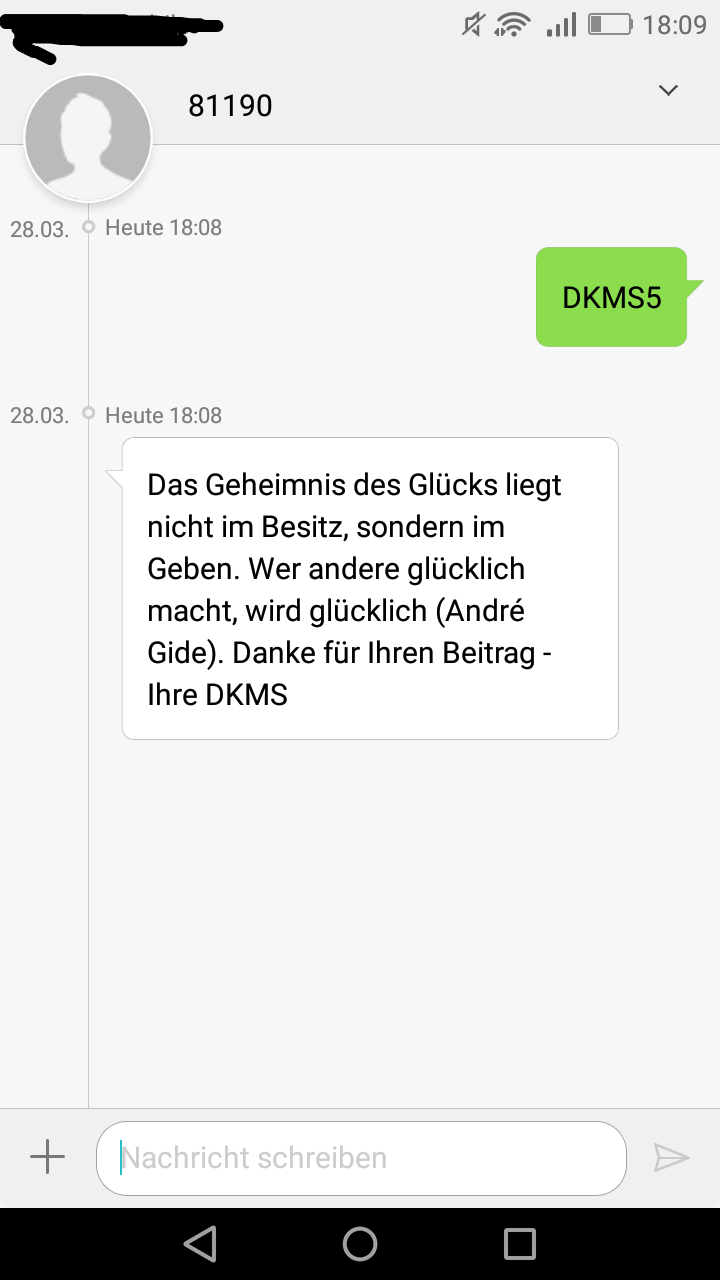Expand the chevron next to 81190

click(x=668, y=90)
